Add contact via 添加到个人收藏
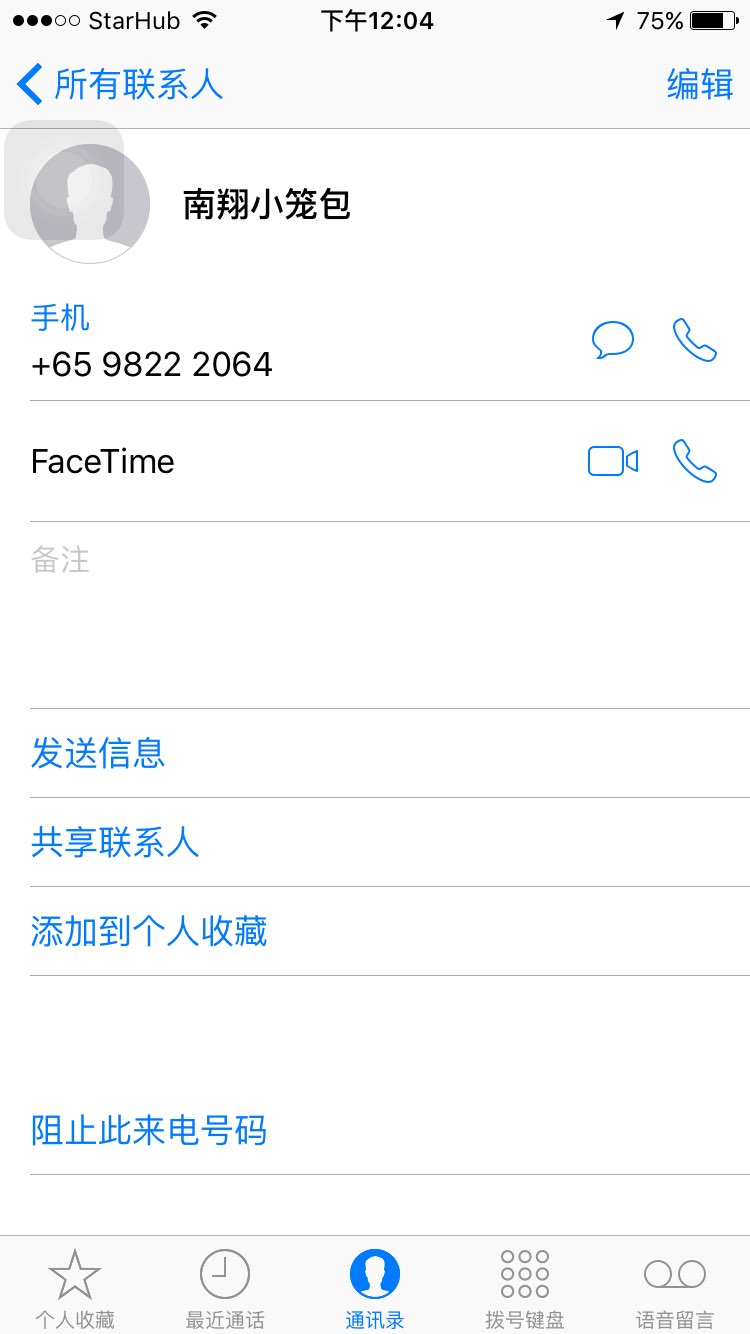The width and height of the screenshot is (750, 1334). tap(149, 931)
